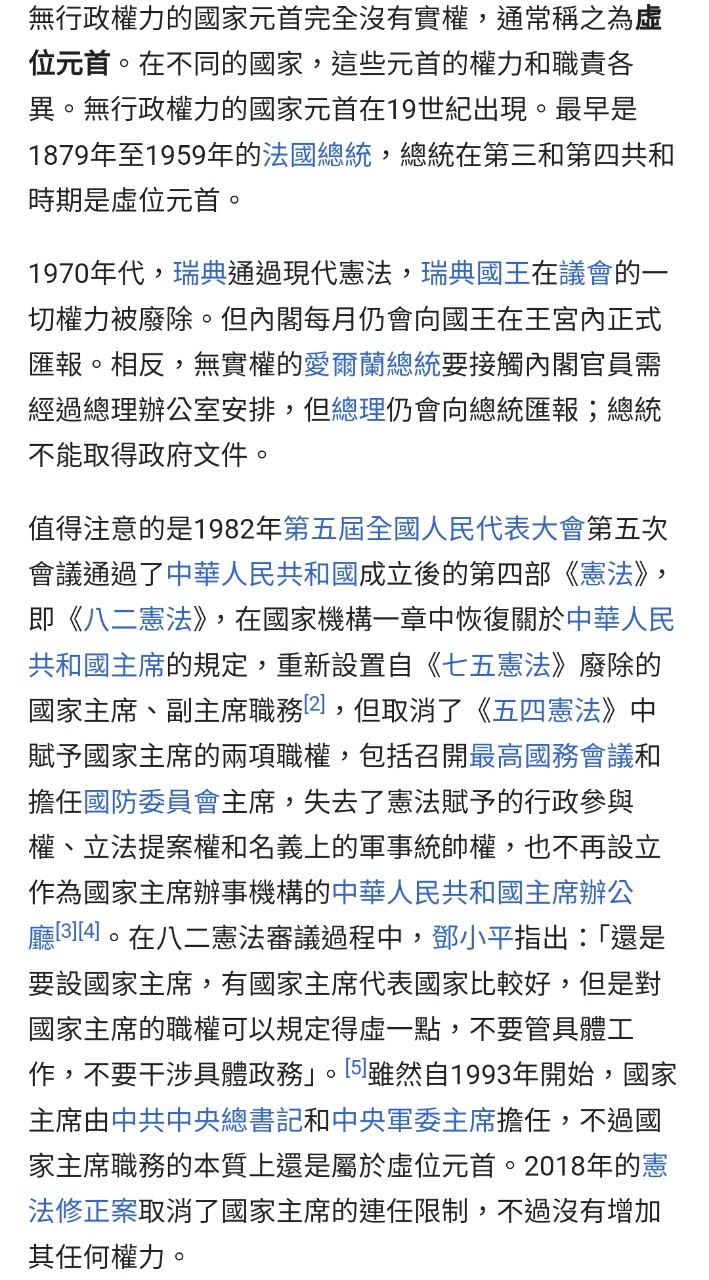Viewport: 709px width, 1280px height.
Task: Open the 瑞典 link
Action: point(200,272)
